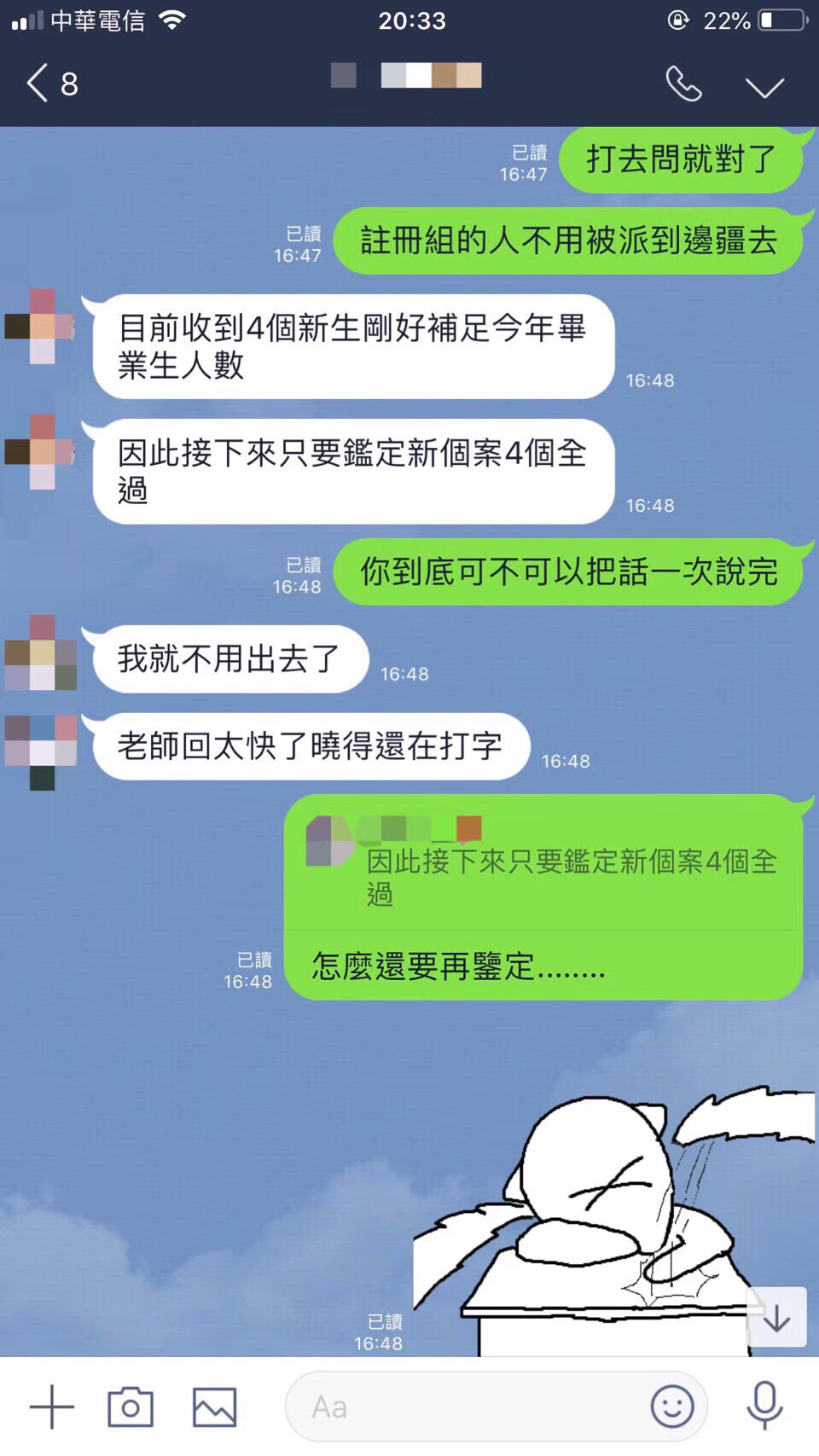Jump to the latest message arrow
Screen dimensions: 819x1456
(x=776, y=1318)
